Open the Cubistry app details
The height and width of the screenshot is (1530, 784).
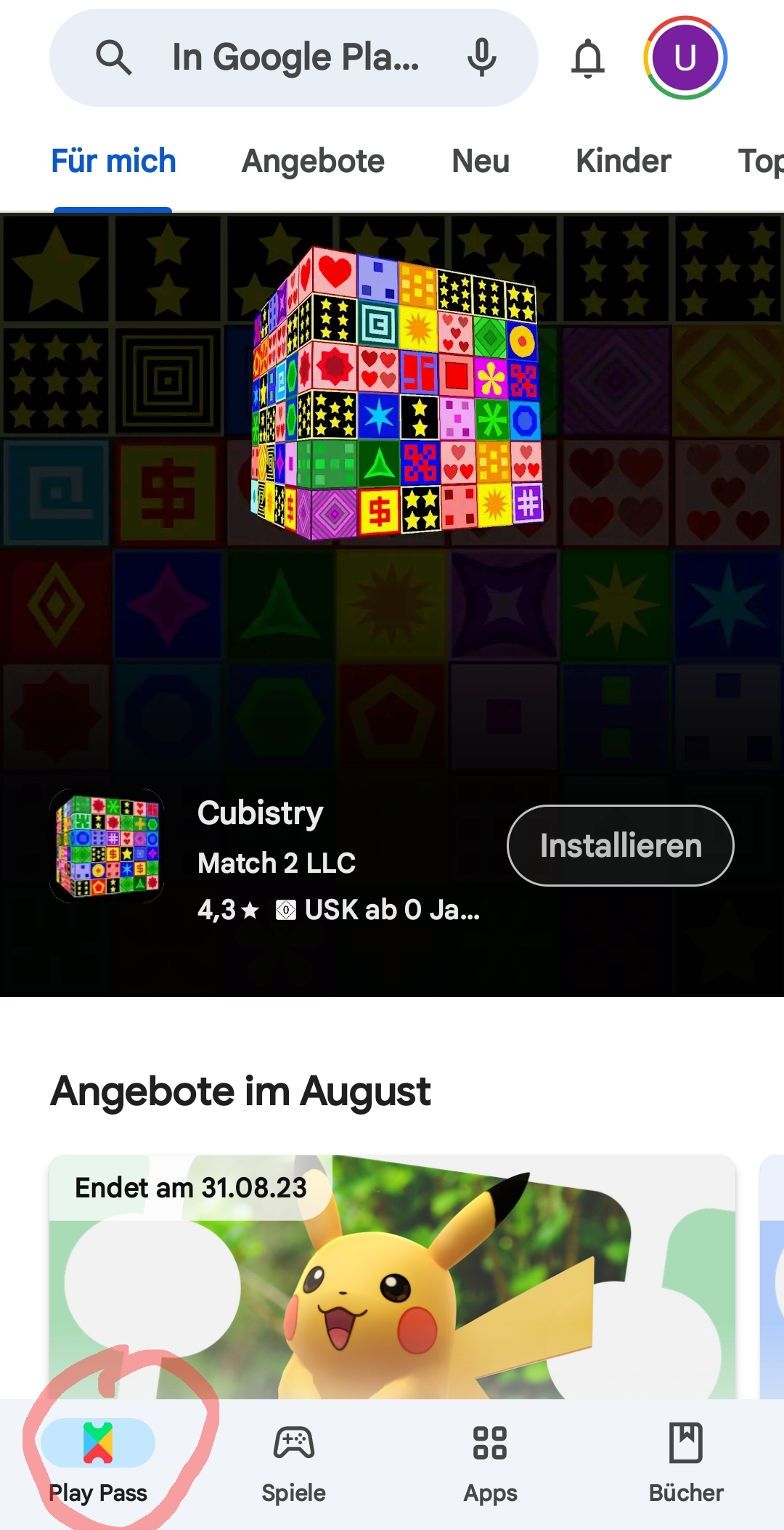(x=260, y=813)
